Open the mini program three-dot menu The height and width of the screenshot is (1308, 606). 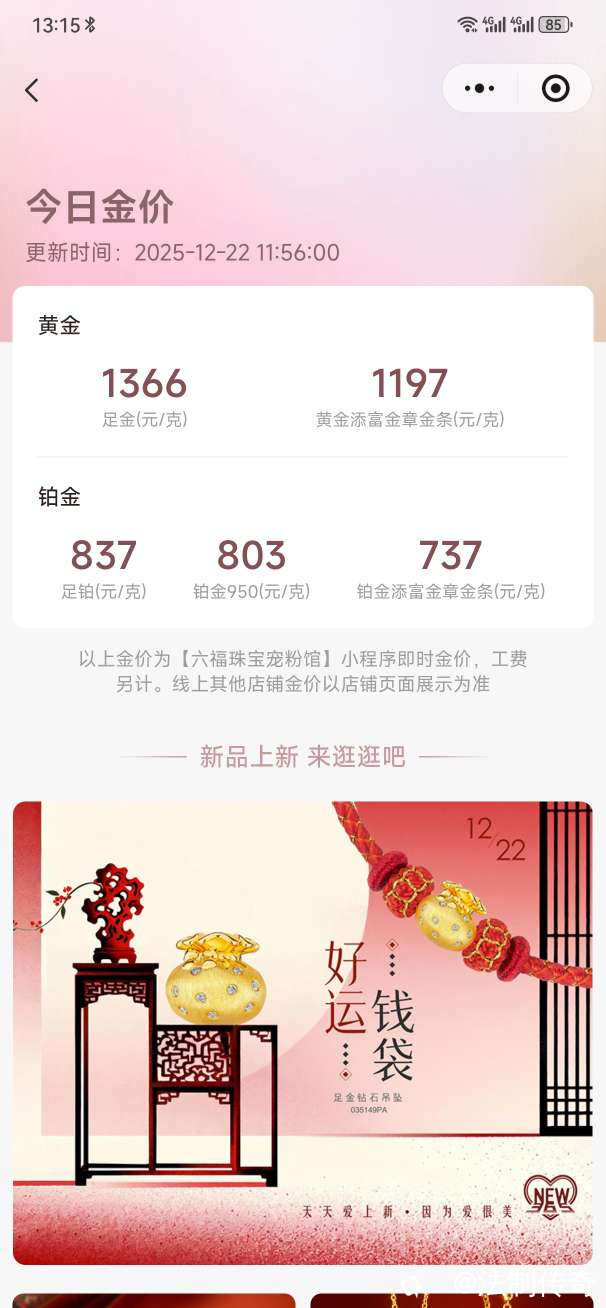(x=480, y=88)
